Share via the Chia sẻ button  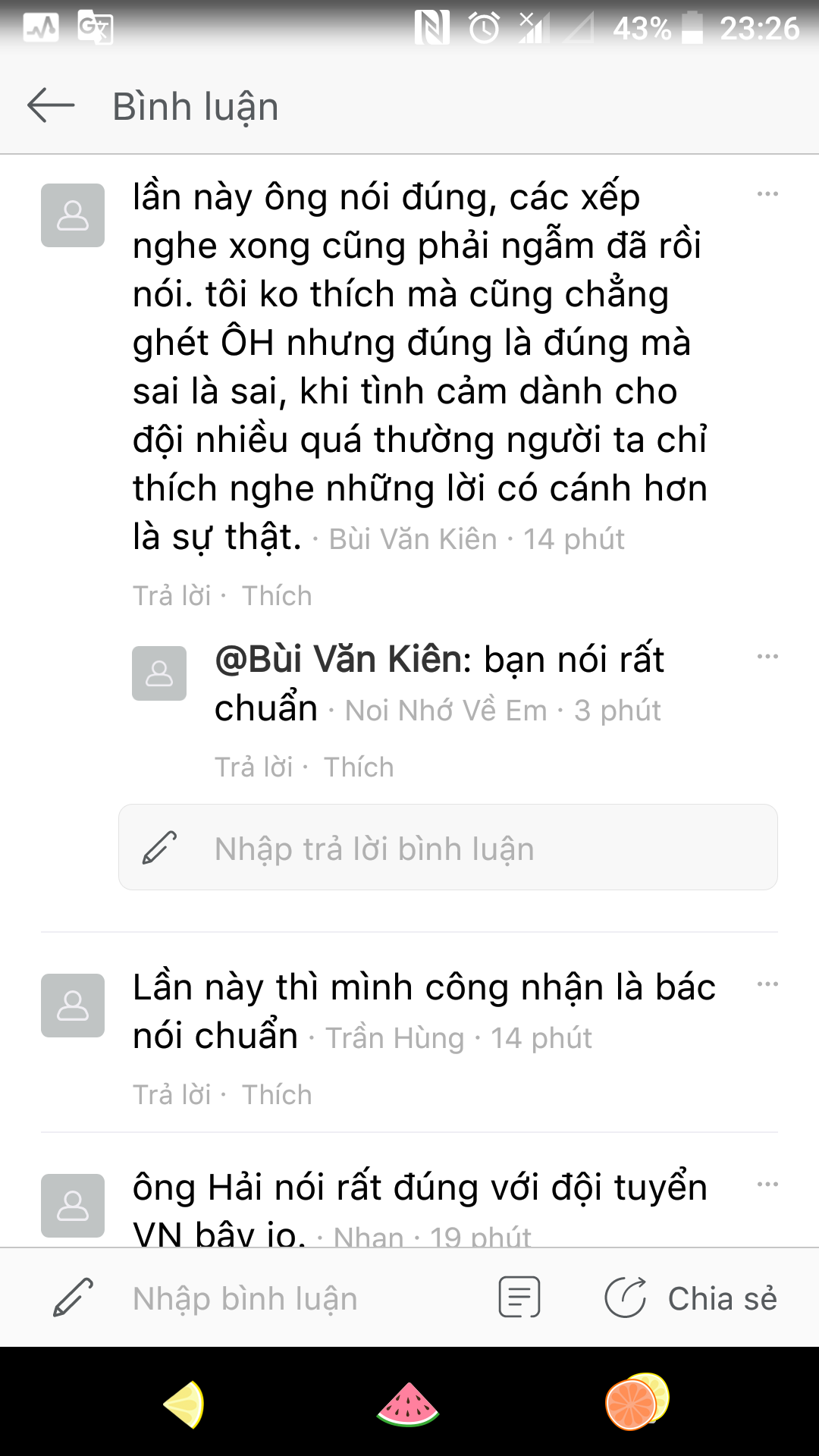(691, 1298)
